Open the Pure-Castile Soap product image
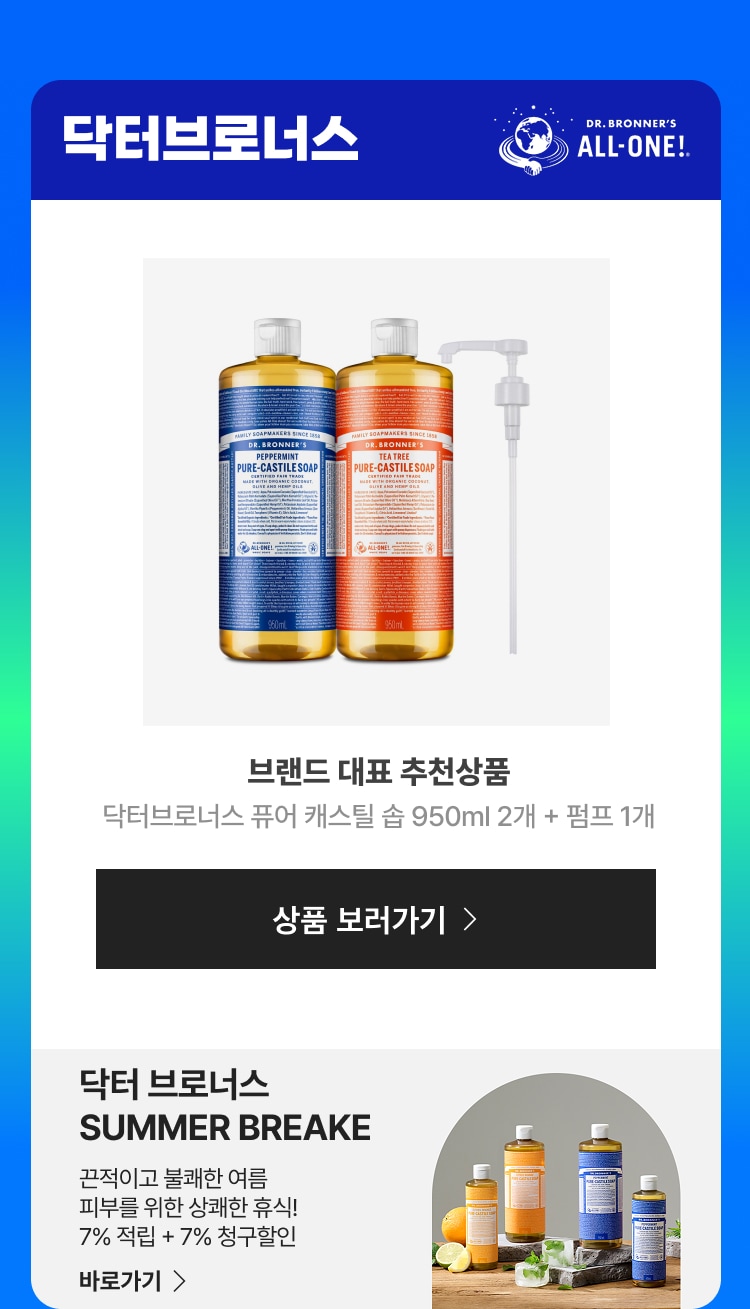Viewport: 750px width, 1309px height. 376,491
